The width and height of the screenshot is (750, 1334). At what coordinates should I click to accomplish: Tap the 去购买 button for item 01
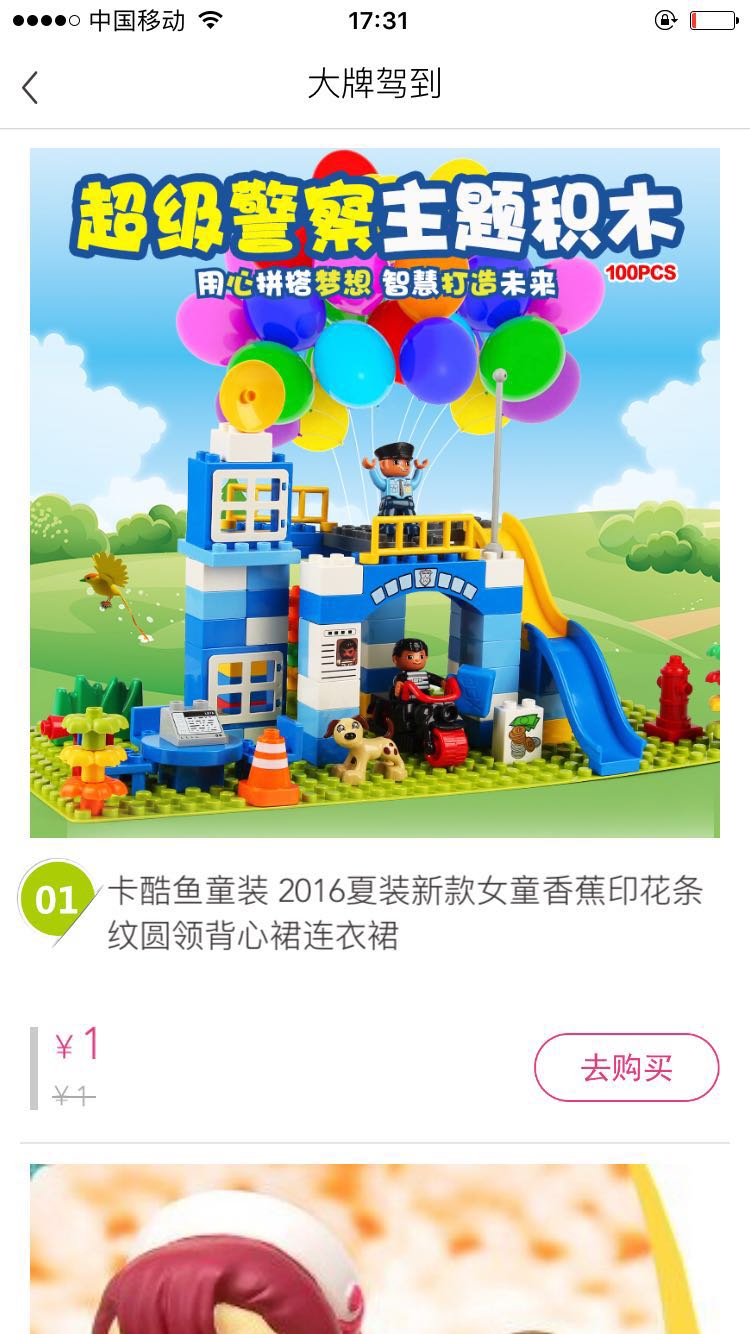point(626,1067)
